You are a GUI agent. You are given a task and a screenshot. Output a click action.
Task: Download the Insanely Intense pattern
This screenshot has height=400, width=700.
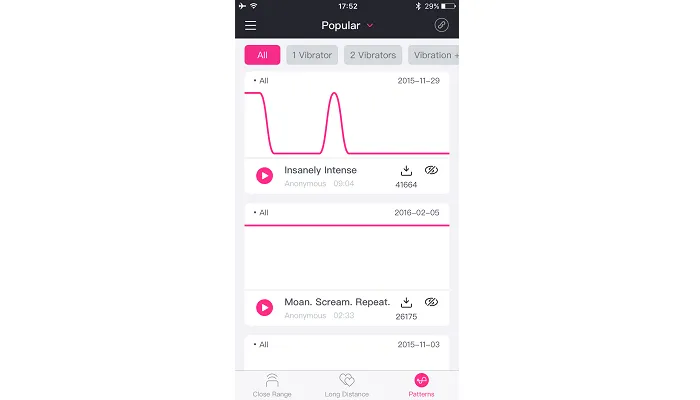click(407, 171)
